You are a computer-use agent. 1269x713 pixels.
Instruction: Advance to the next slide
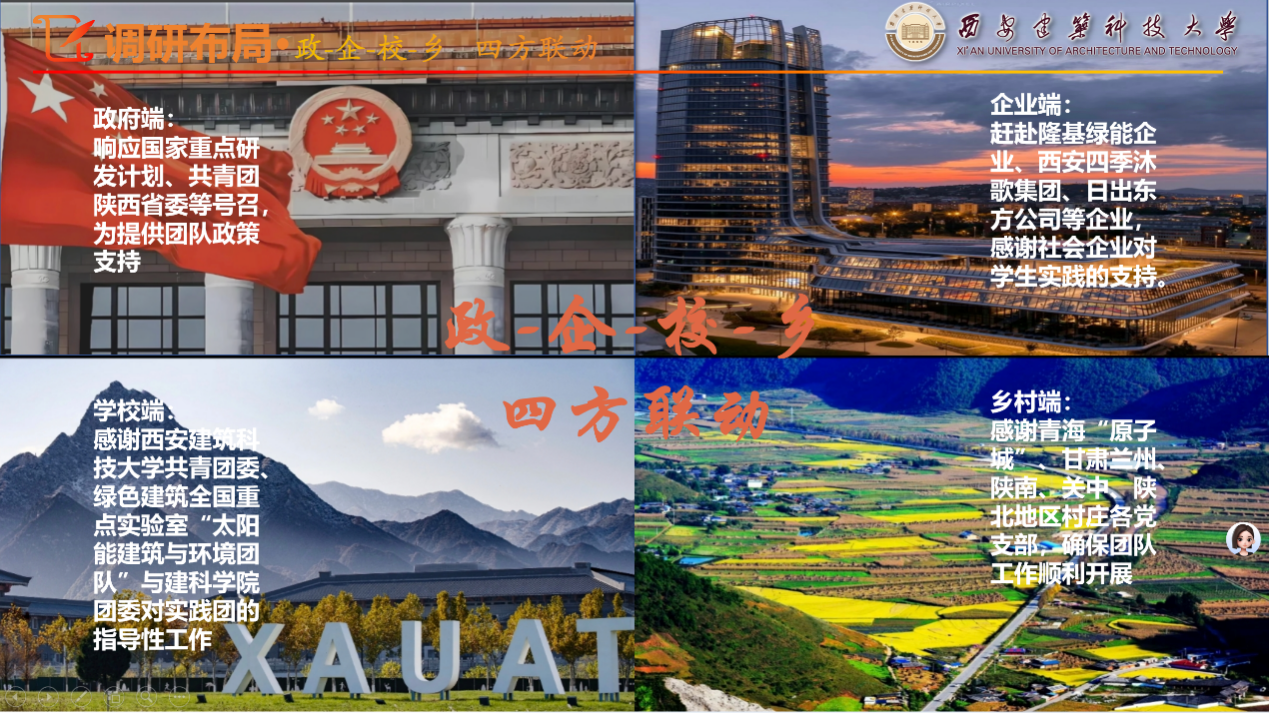click(48, 697)
